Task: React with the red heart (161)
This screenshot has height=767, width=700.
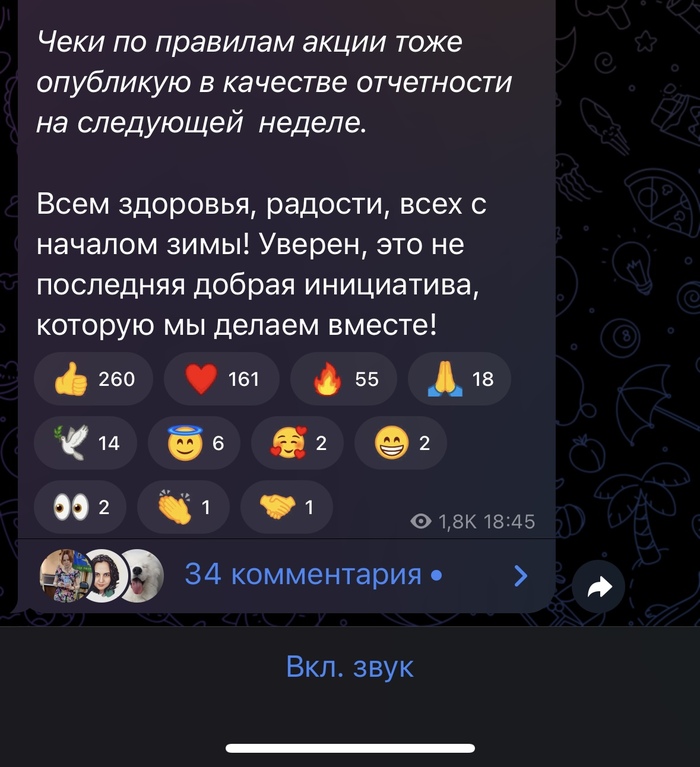Action: 221,379
